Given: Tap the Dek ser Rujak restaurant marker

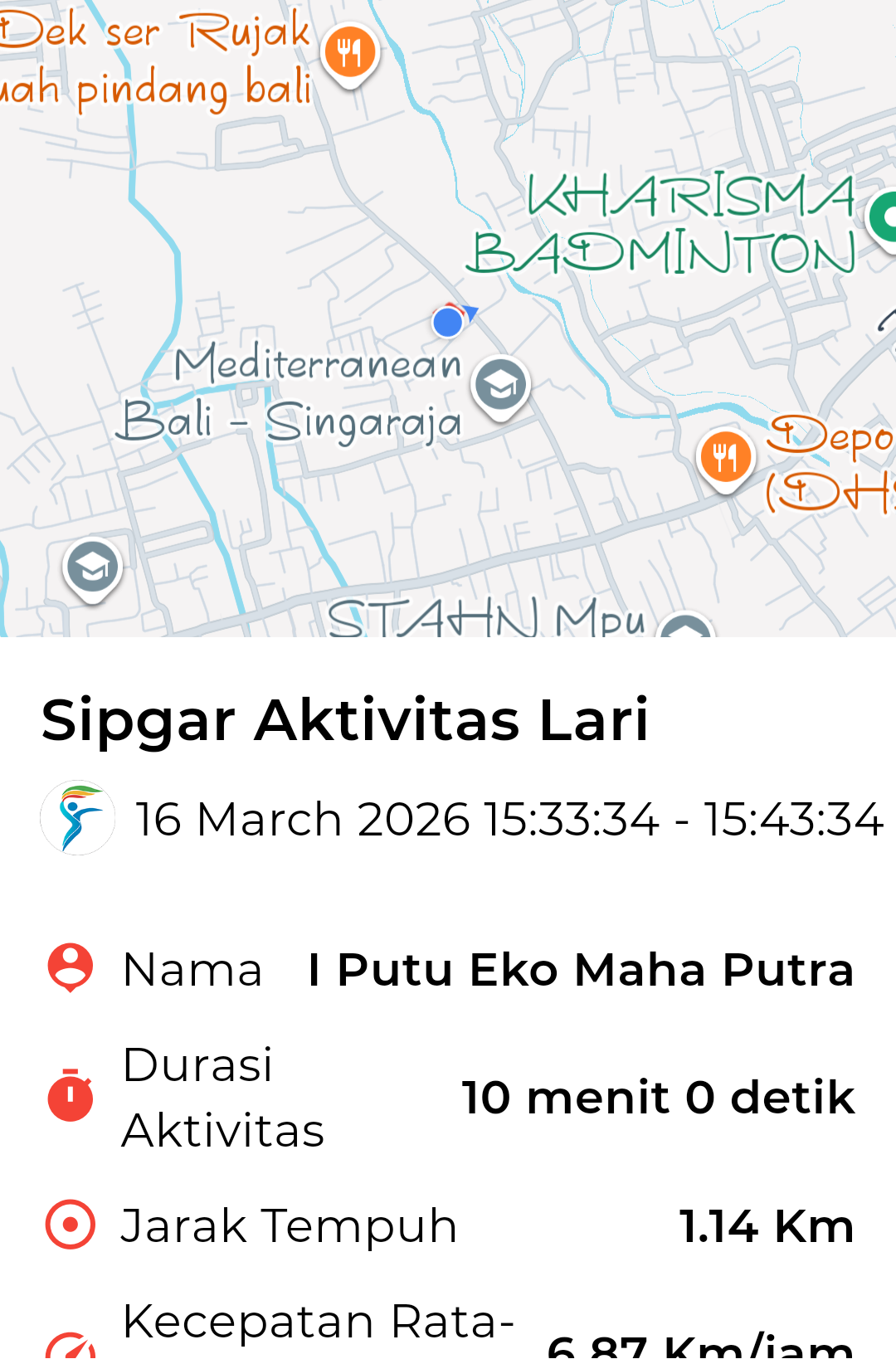Looking at the screenshot, I should [x=350, y=53].
